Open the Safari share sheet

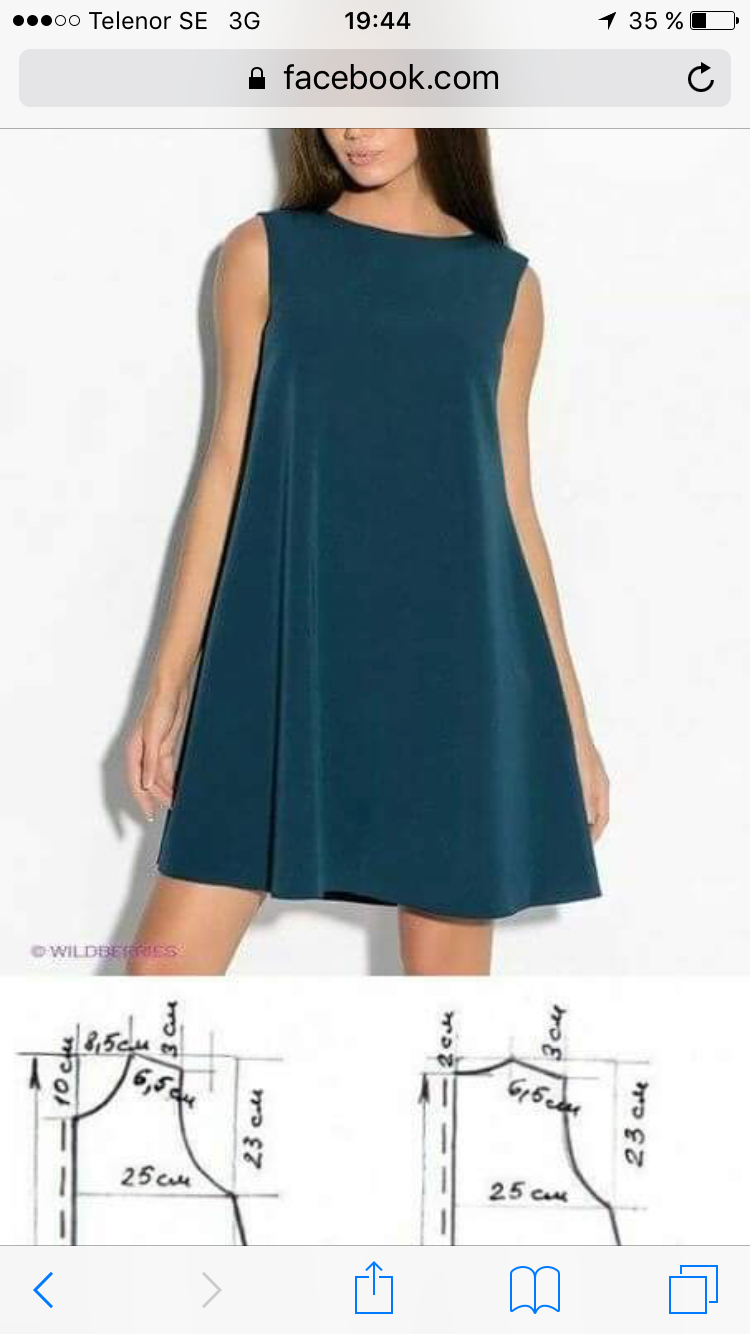click(374, 1288)
